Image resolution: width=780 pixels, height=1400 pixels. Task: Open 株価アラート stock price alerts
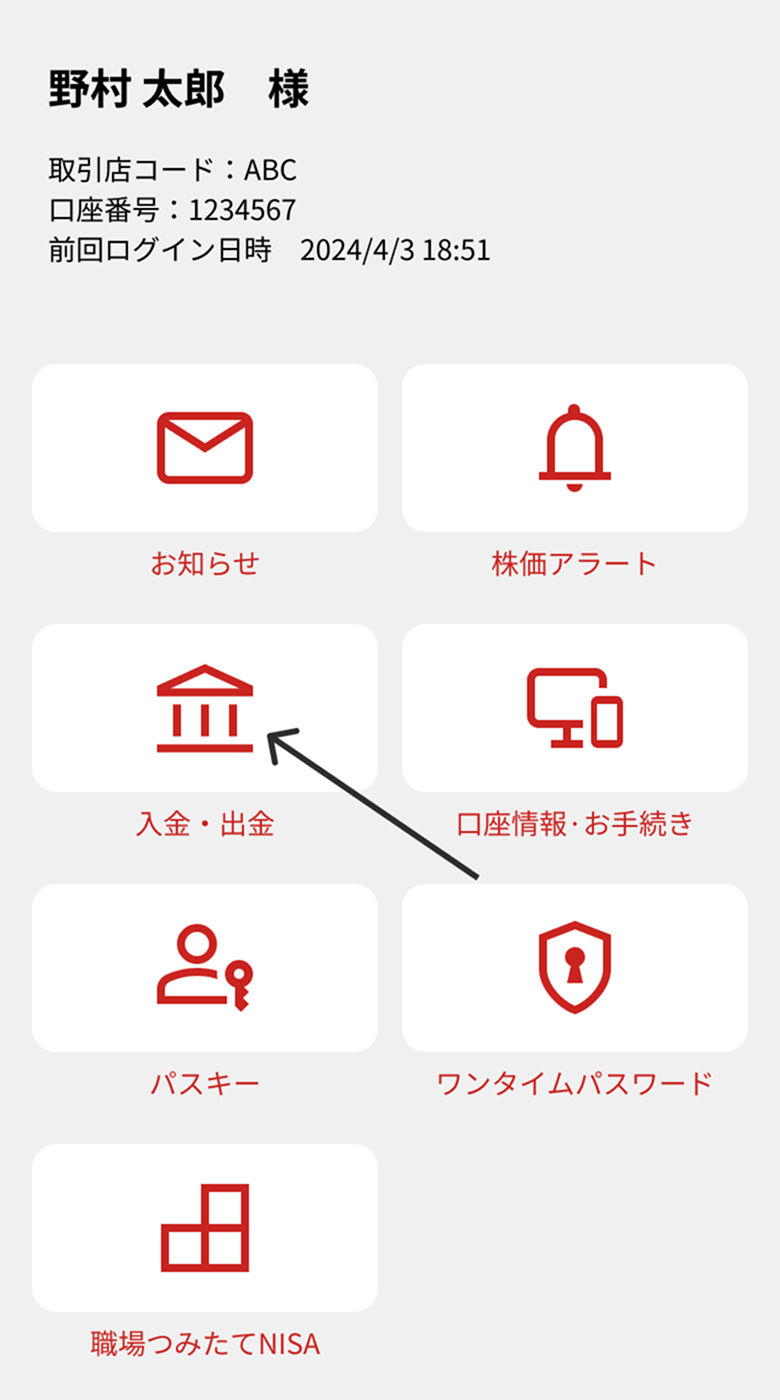pos(575,448)
